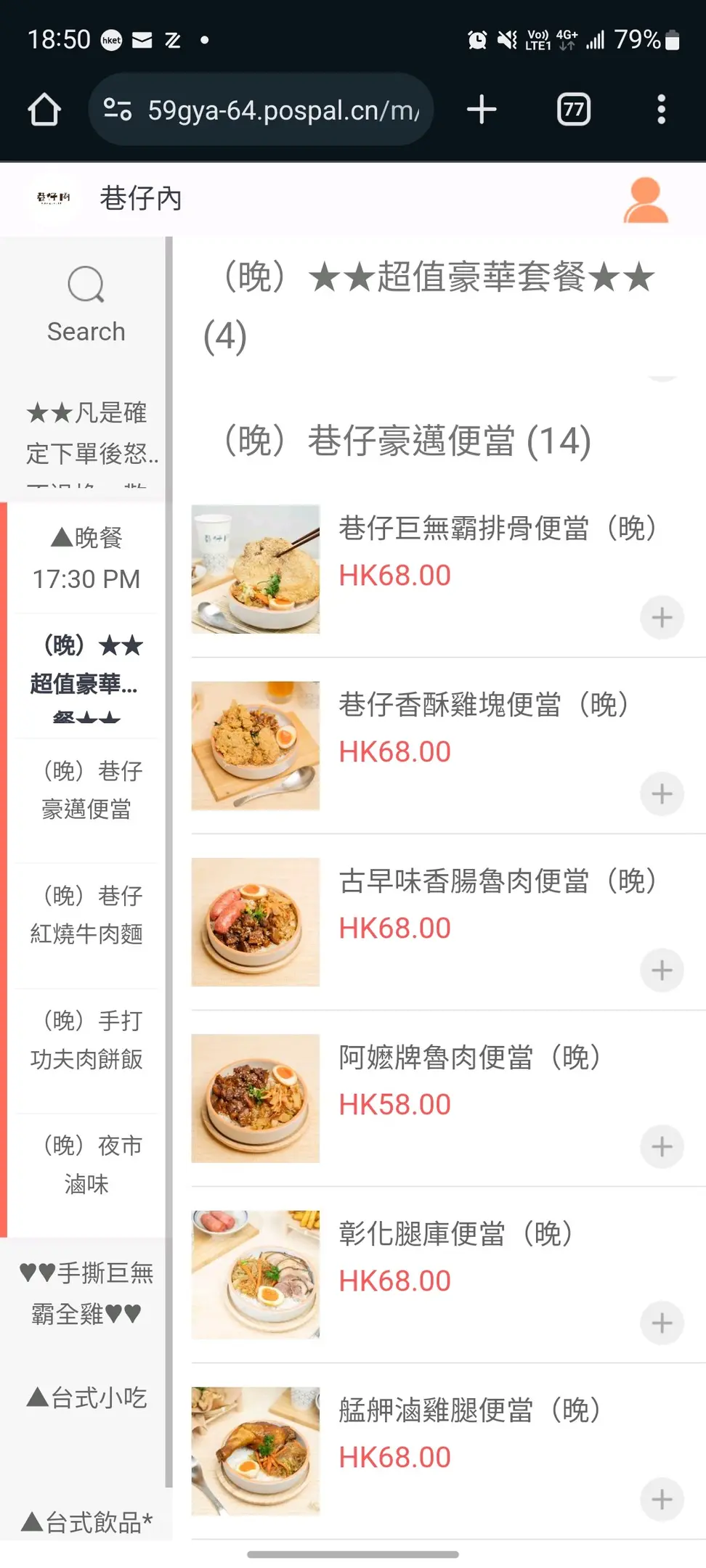Open the browser overflow menu

click(x=661, y=110)
